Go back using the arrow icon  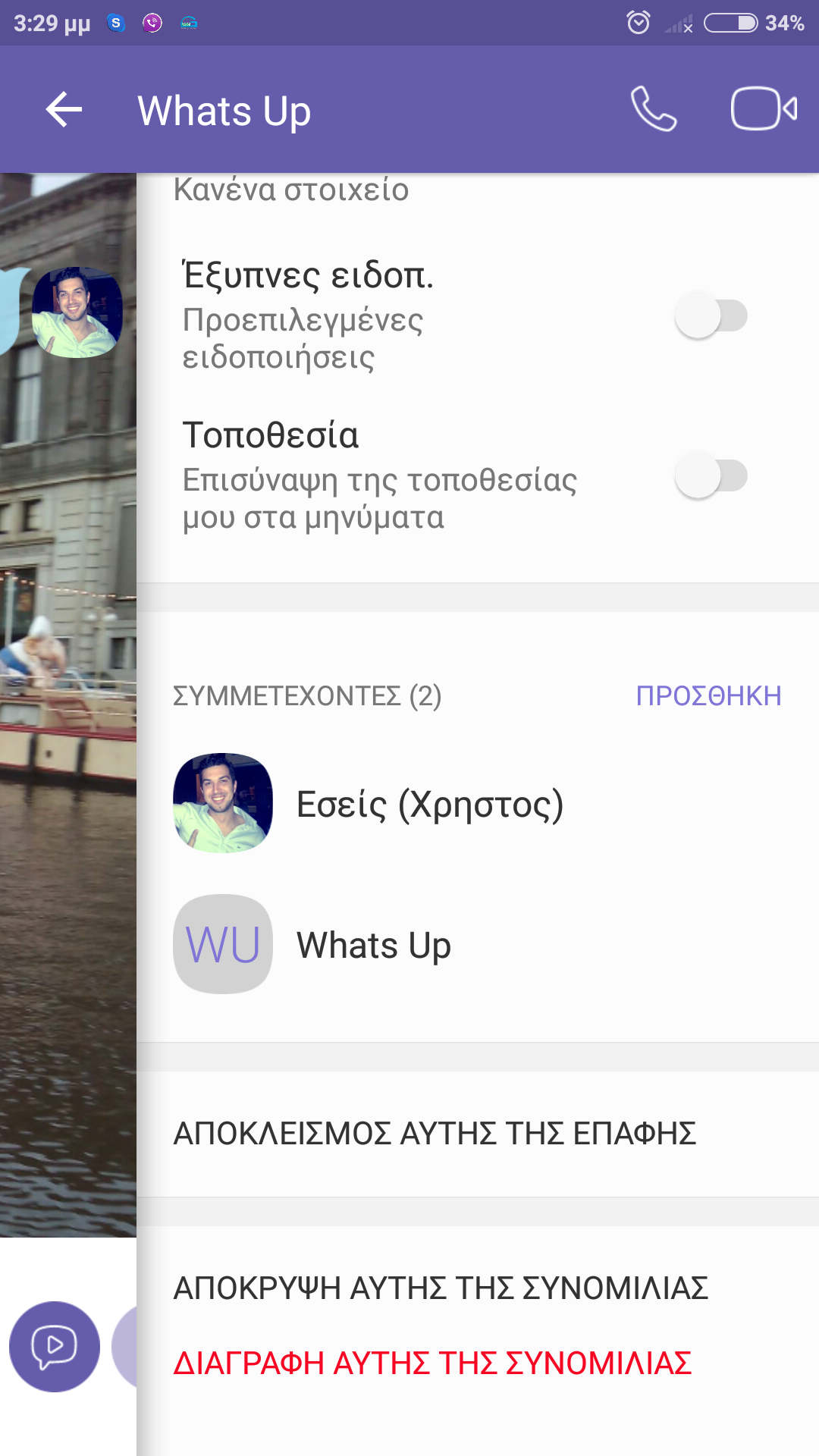[64, 110]
